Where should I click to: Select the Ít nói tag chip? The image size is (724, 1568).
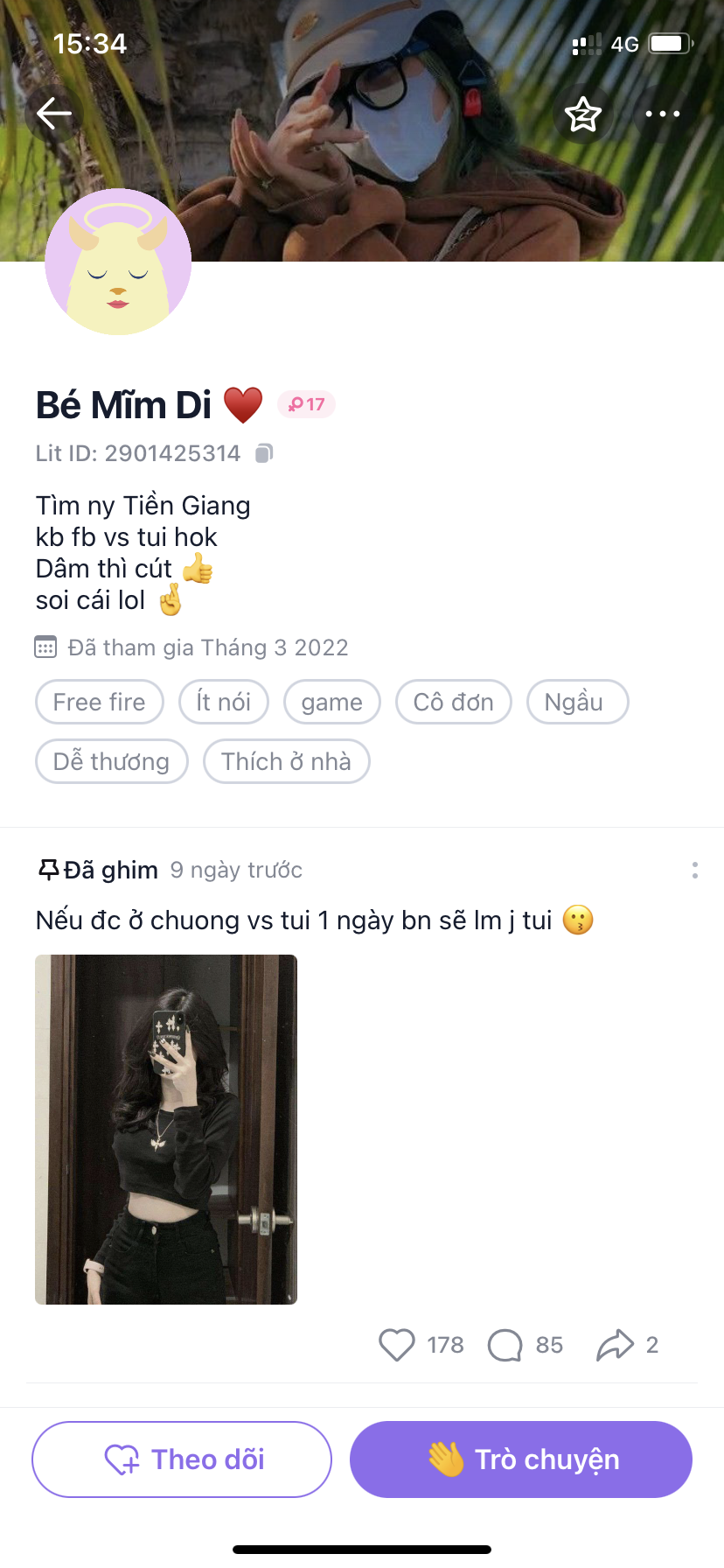click(224, 702)
